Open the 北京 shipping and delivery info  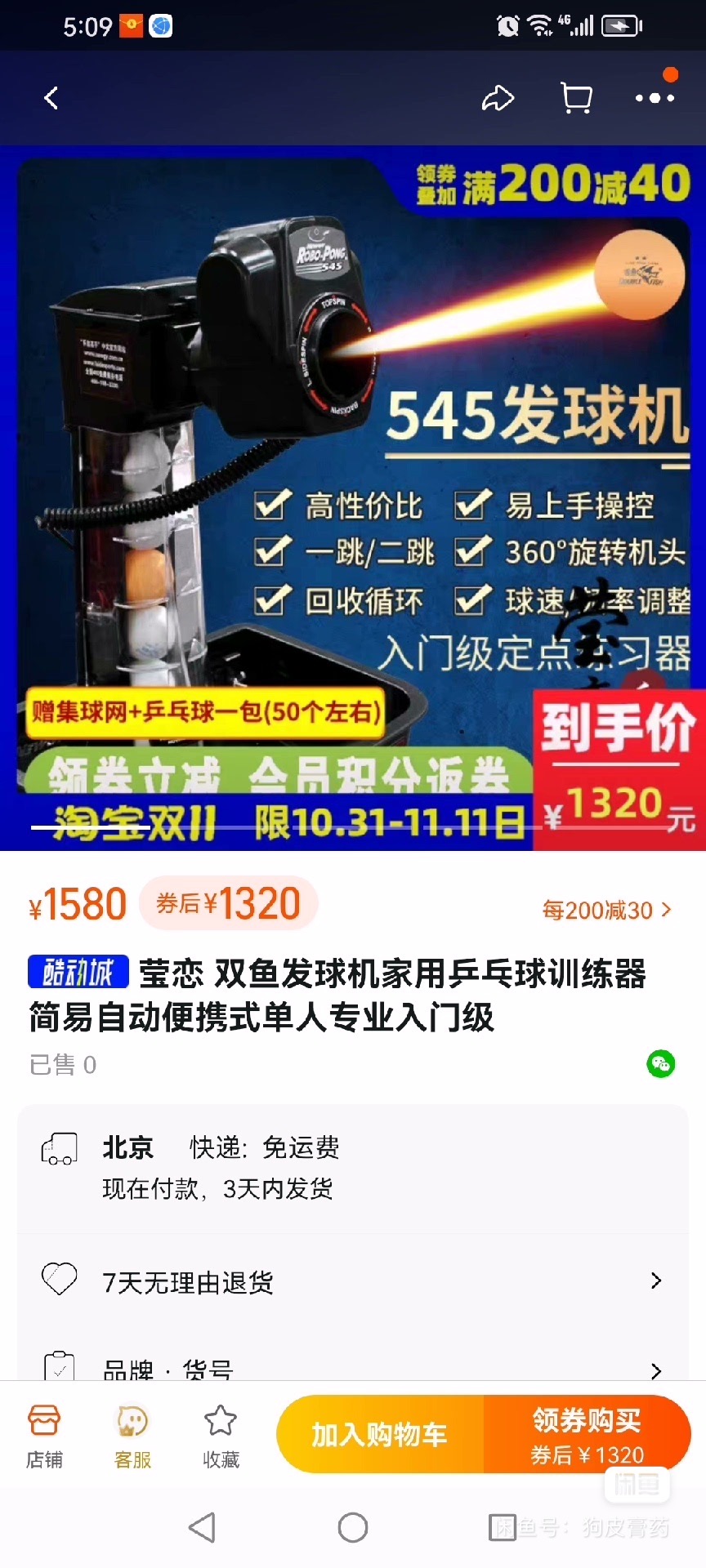pos(351,1168)
